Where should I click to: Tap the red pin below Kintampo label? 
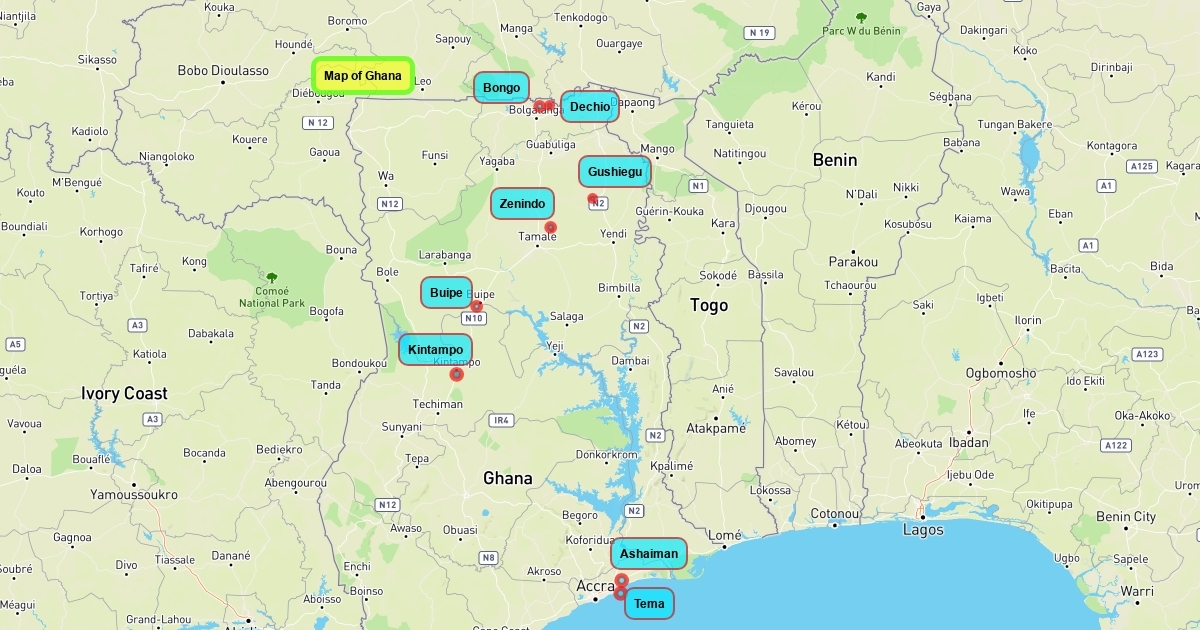[457, 374]
